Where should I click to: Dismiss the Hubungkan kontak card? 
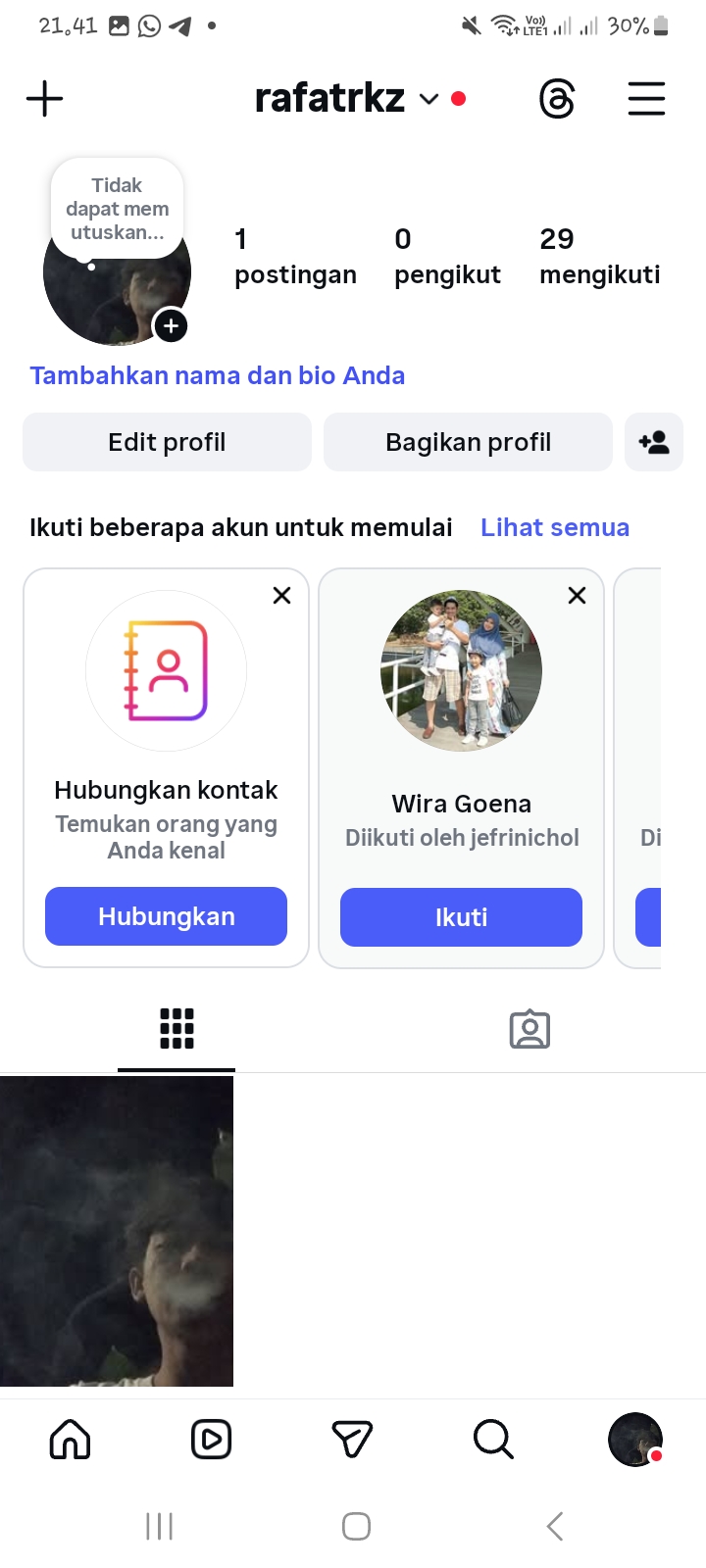281,595
